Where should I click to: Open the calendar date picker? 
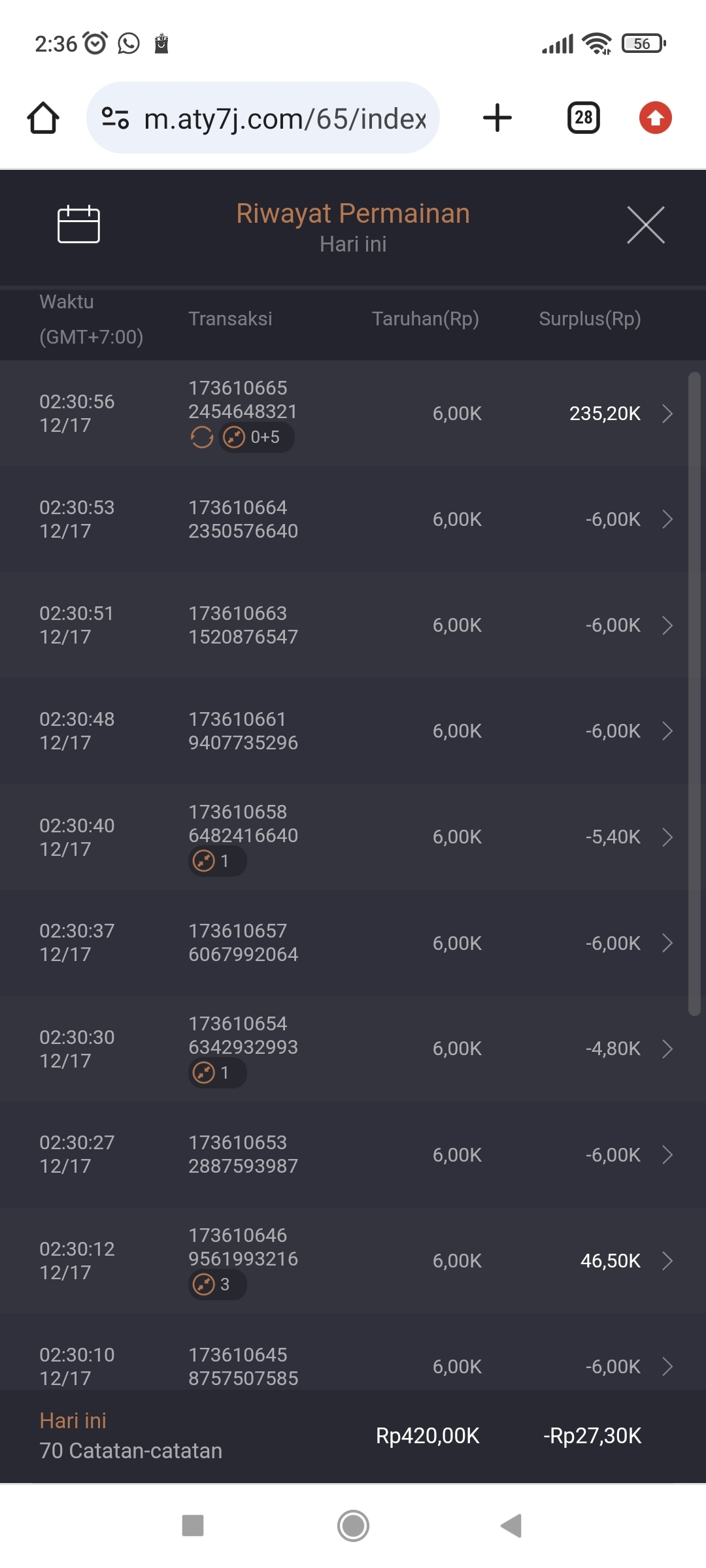click(x=78, y=225)
